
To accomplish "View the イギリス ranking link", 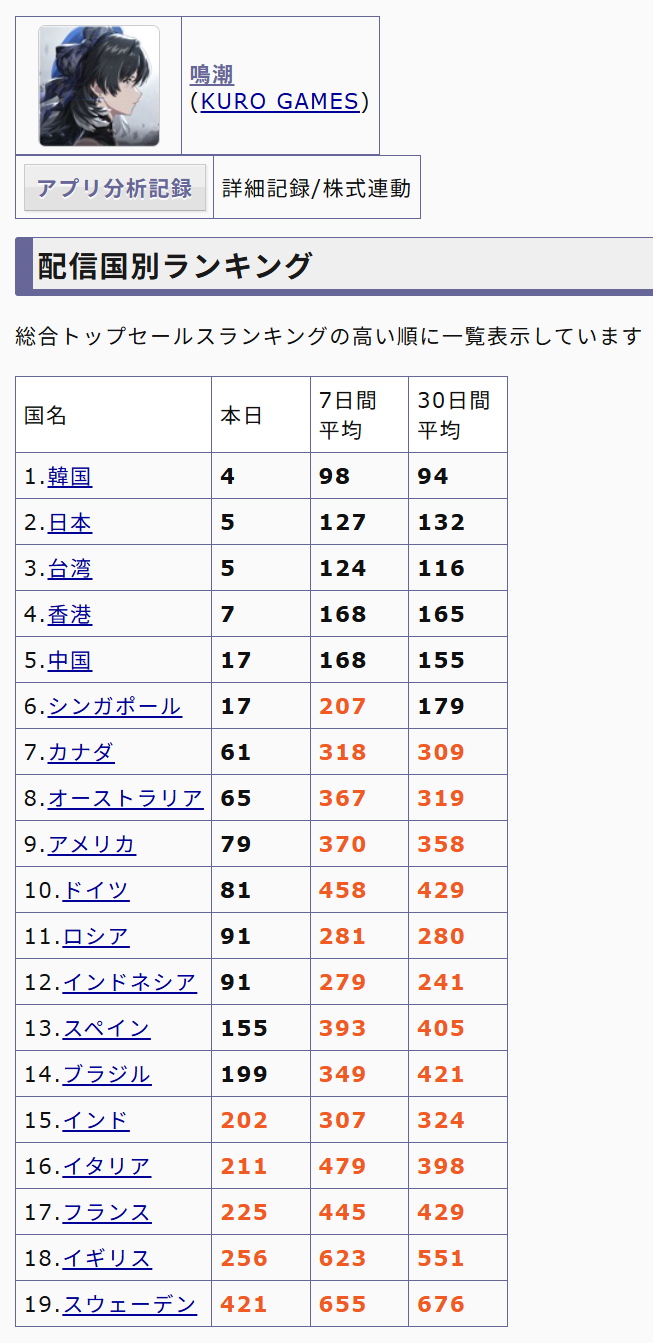I will click(107, 1259).
